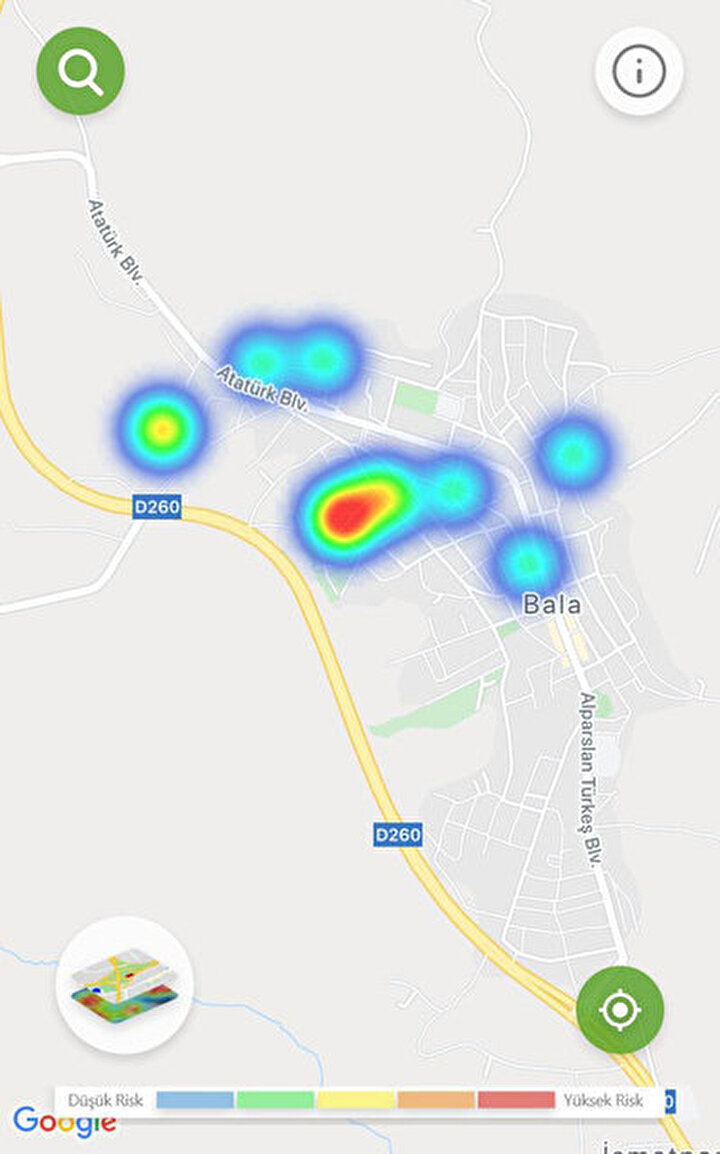The width and height of the screenshot is (720, 1154).
Task: Switch map layers with the layers button
Action: point(125,985)
